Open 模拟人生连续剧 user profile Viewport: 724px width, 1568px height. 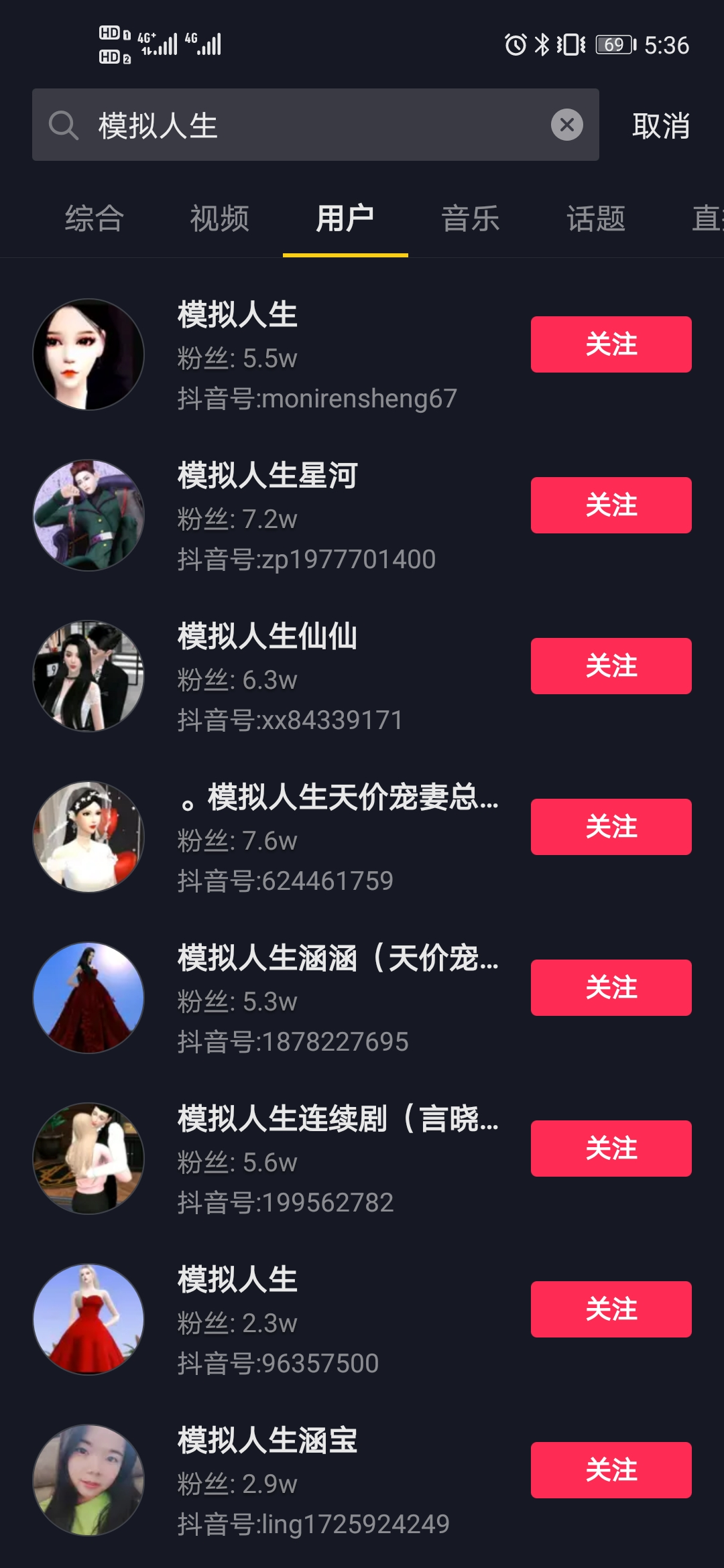335,1119
